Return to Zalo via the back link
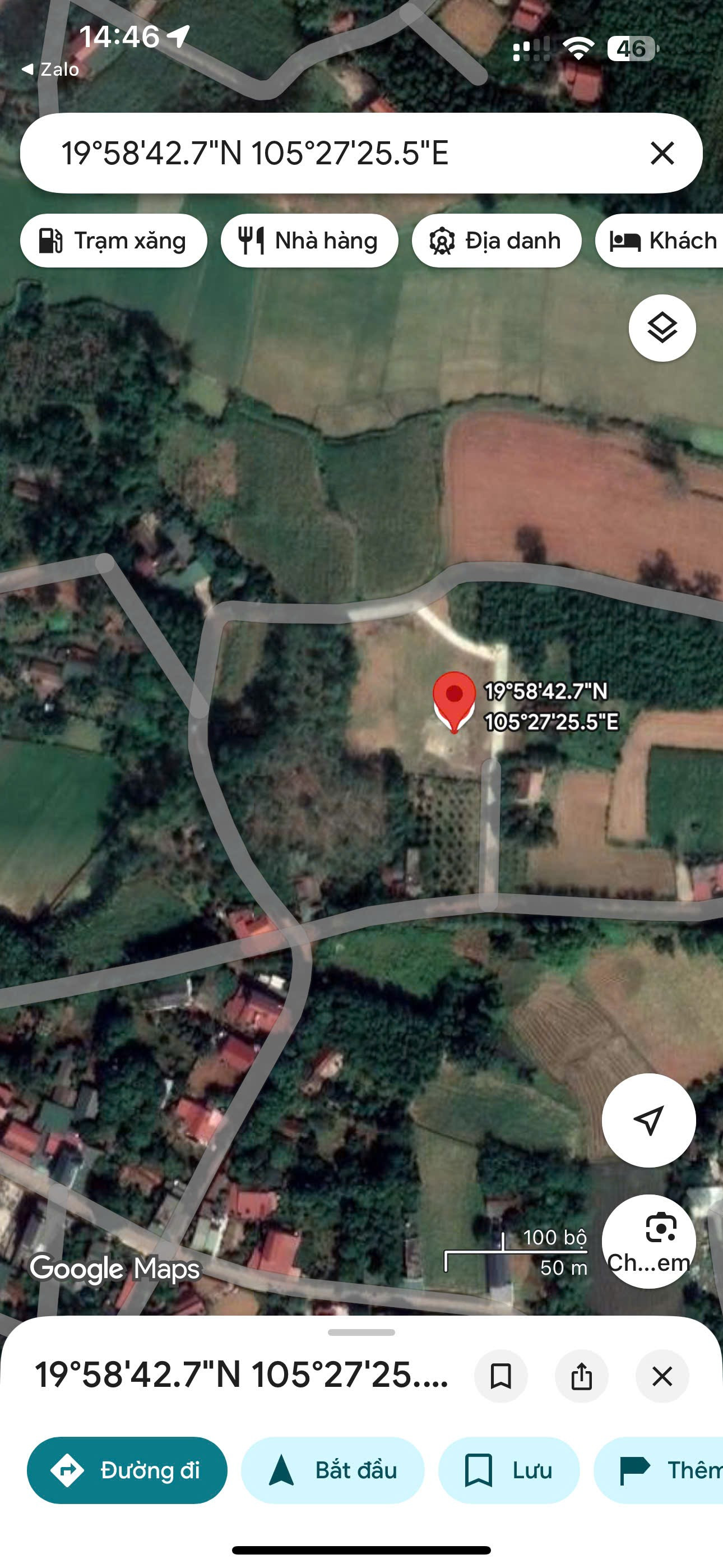Viewport: 723px width, 1568px height. click(50, 70)
